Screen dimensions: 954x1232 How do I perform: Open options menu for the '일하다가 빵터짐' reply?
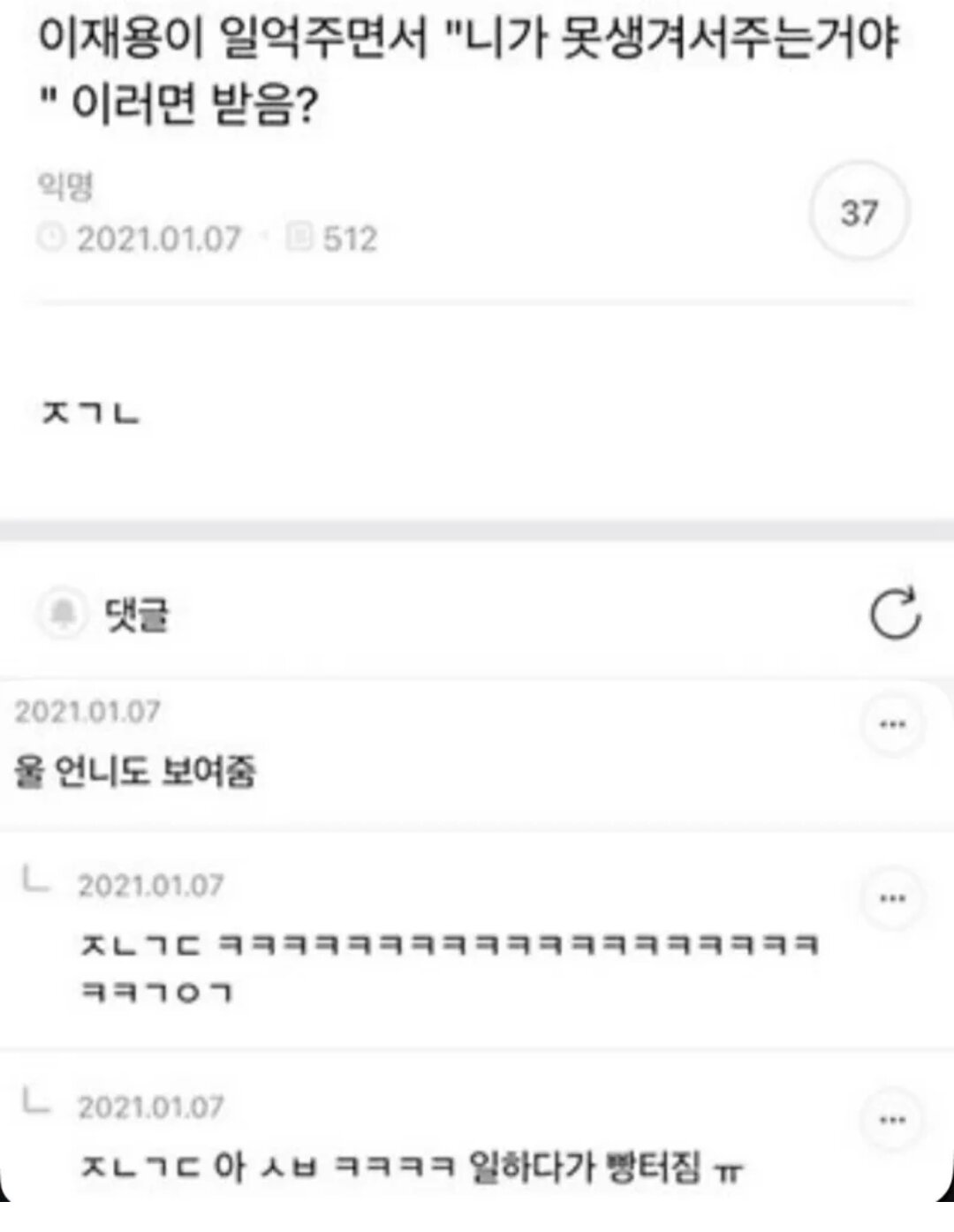[892, 1120]
